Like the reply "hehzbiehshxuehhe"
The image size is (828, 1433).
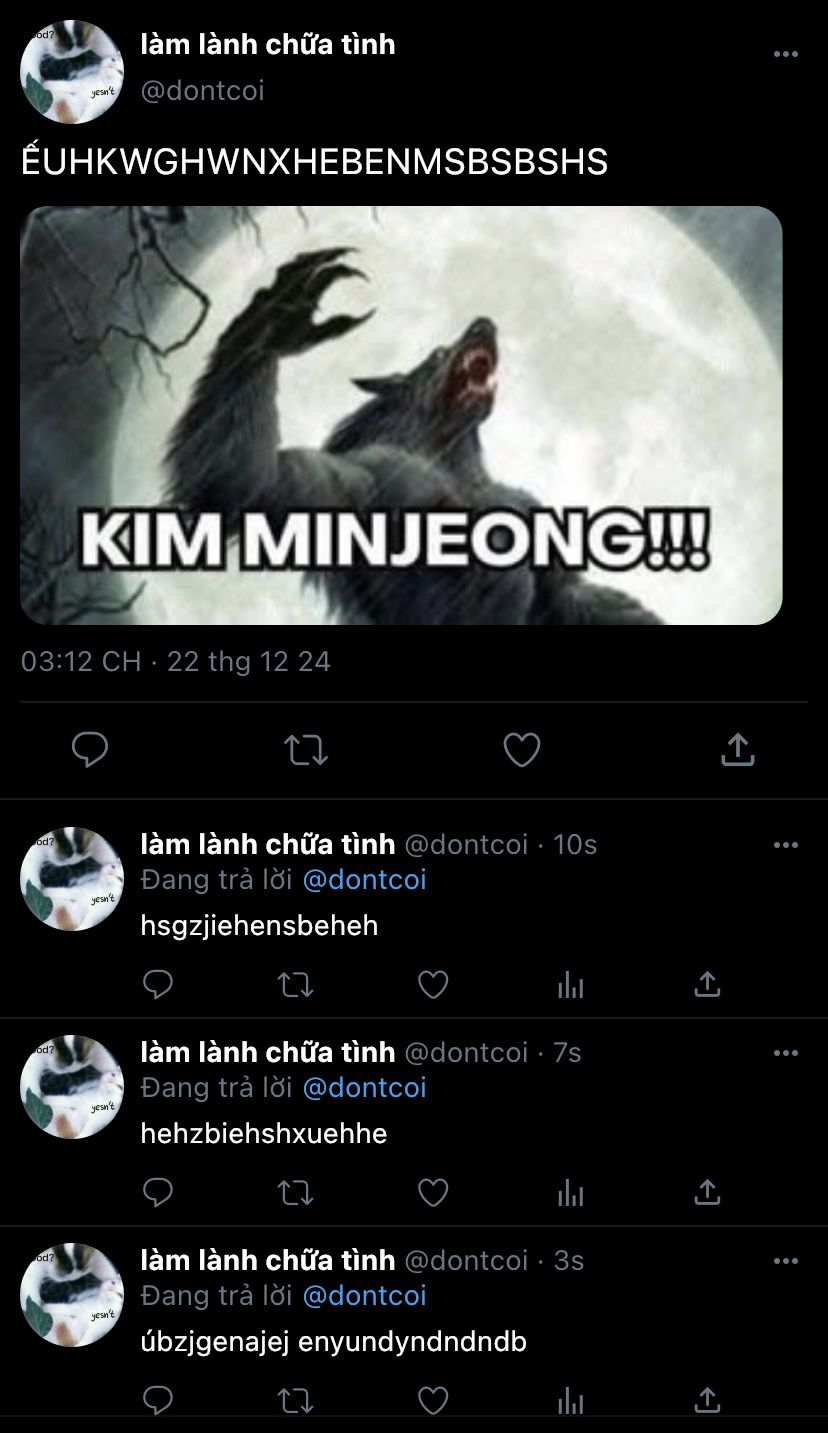point(433,1192)
